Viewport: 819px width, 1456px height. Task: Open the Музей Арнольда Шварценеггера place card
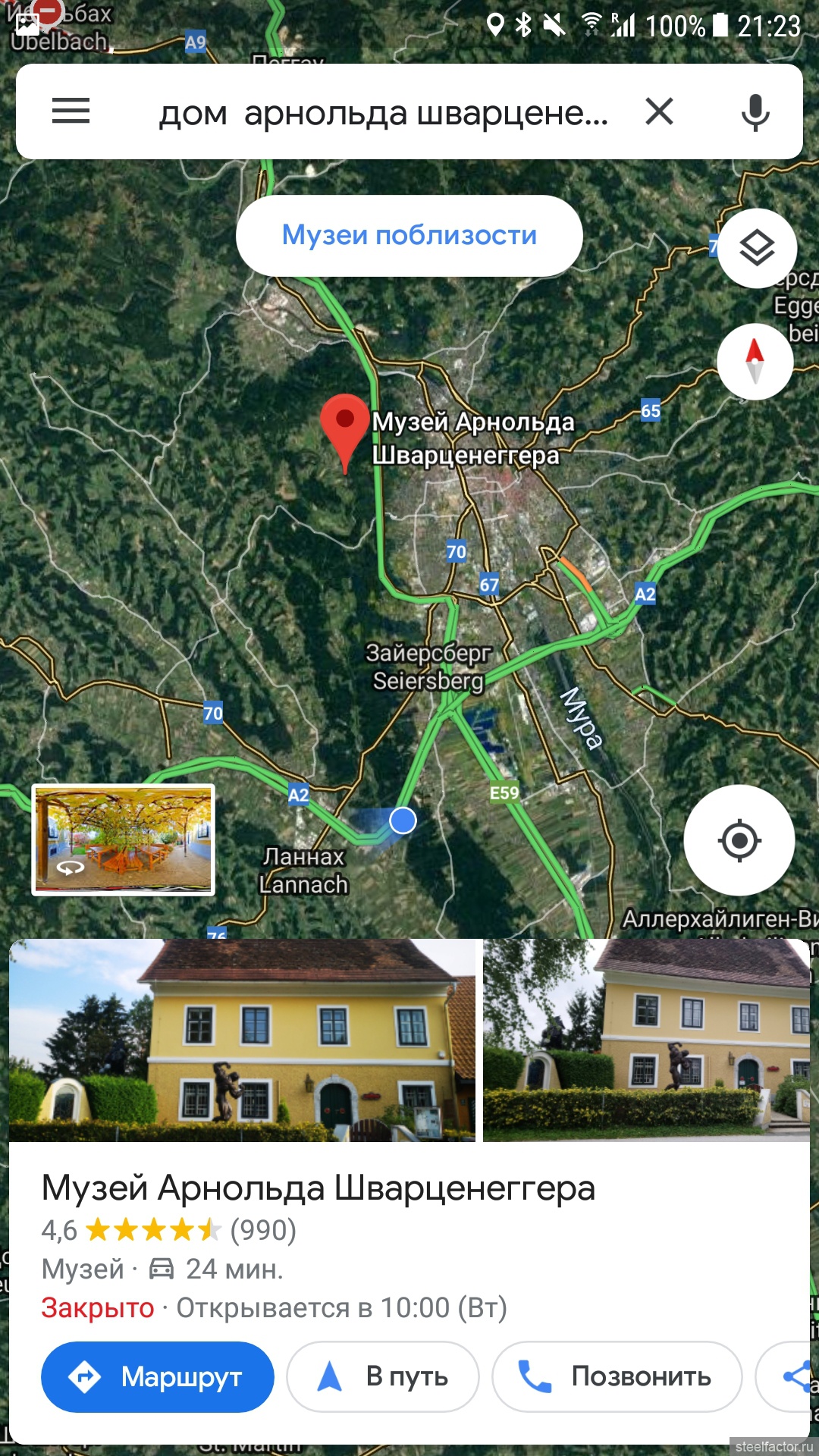tap(318, 1188)
